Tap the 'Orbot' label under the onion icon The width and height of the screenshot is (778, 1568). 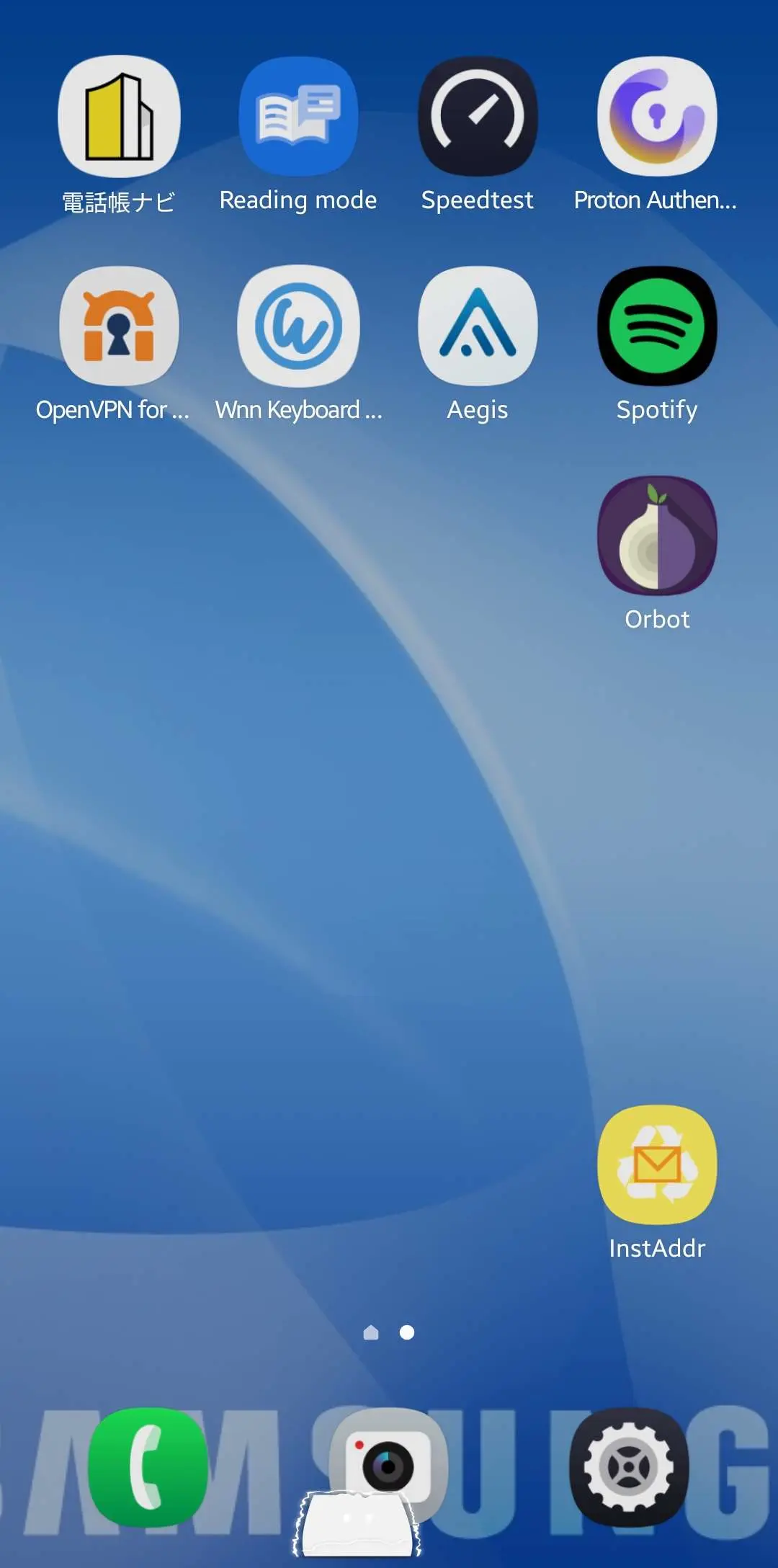(656, 618)
